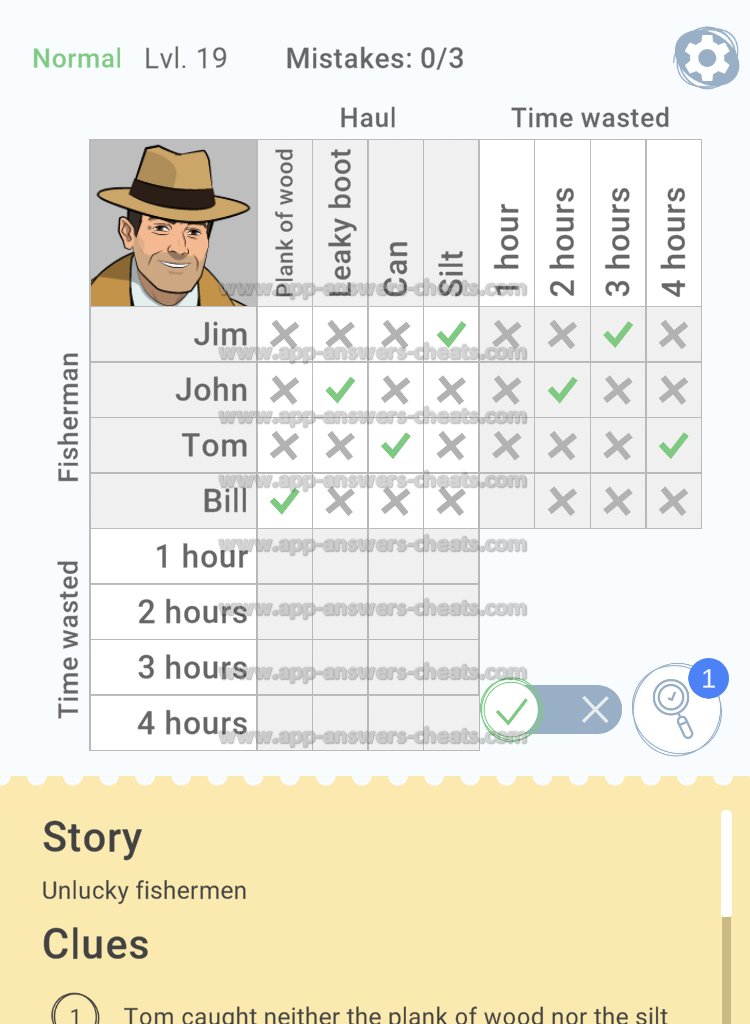750x1024 pixels.
Task: Use the magnifier hint button
Action: [677, 710]
